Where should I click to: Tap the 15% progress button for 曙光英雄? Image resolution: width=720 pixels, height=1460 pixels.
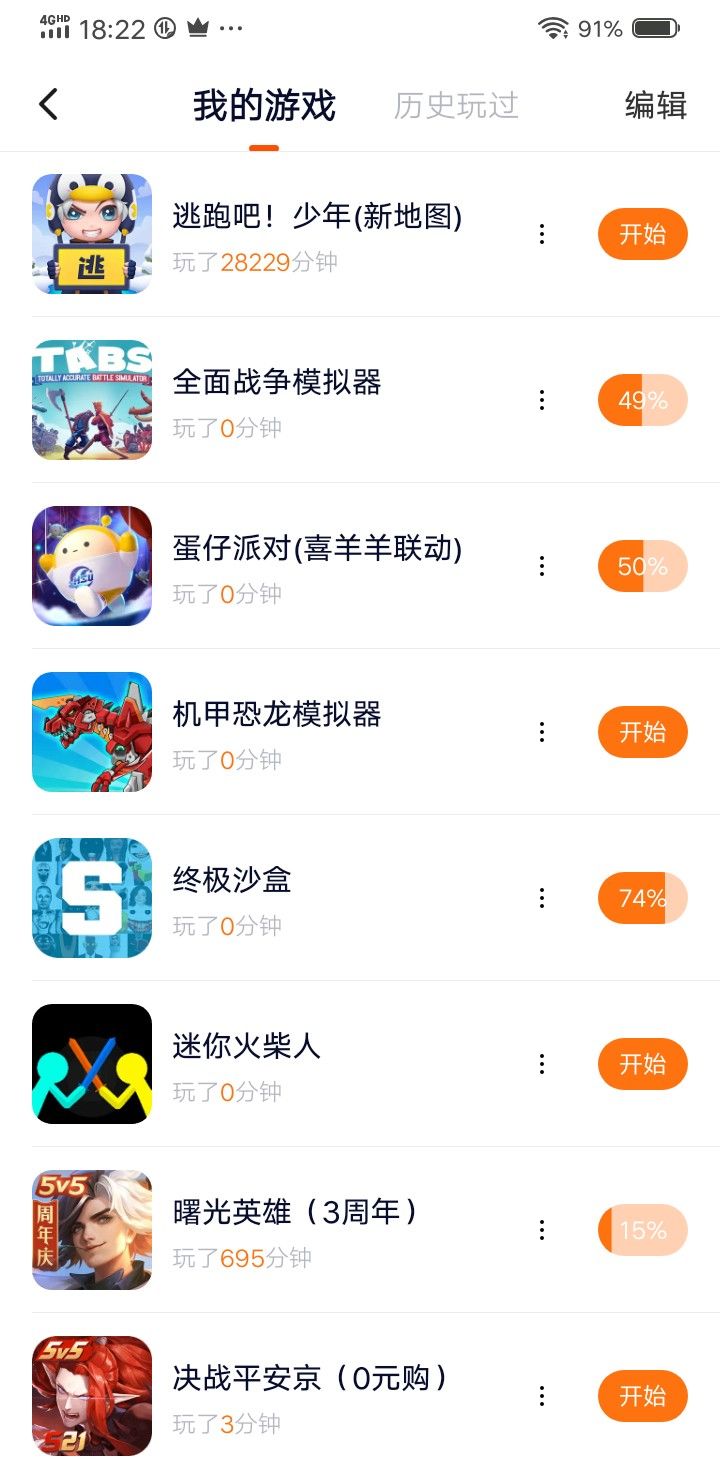tap(642, 1230)
